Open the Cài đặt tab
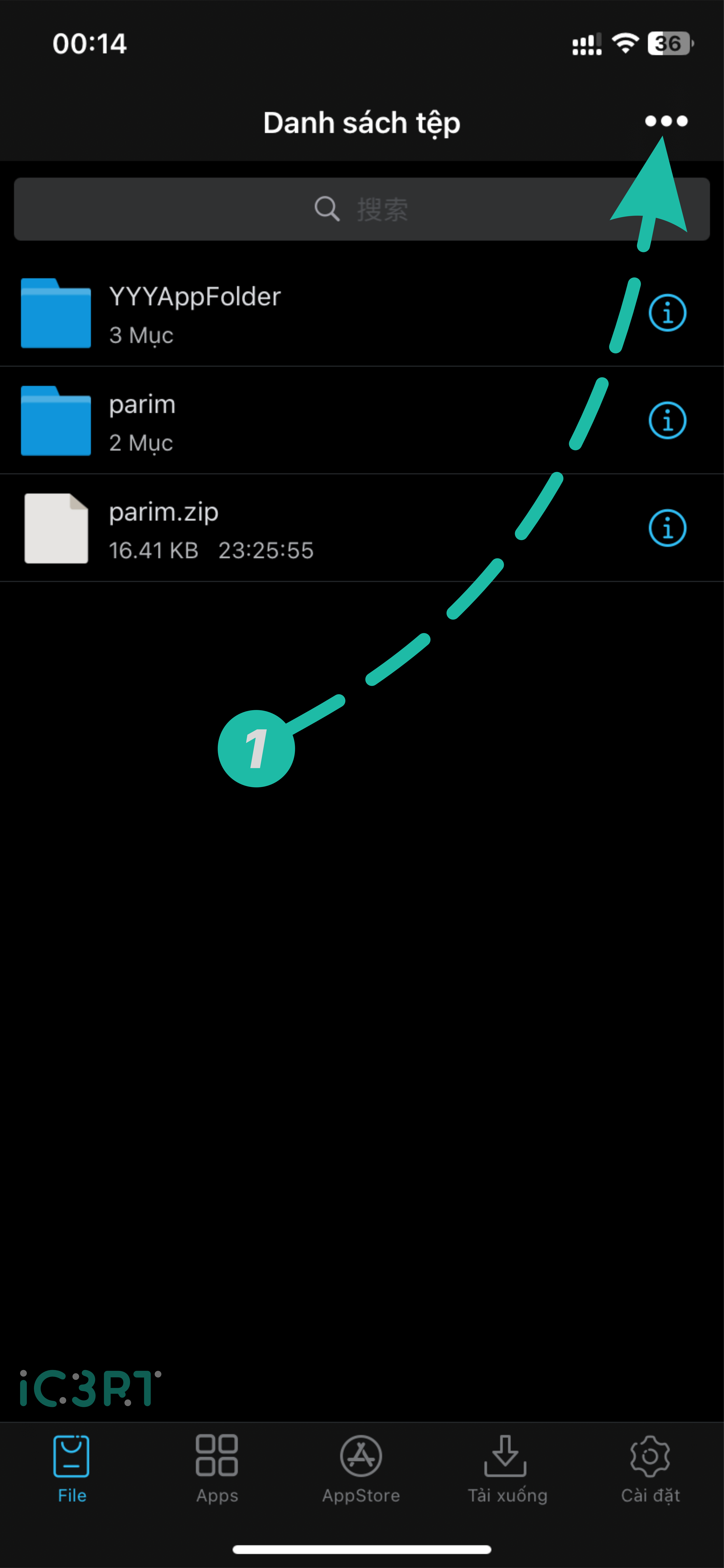 coord(650,1468)
